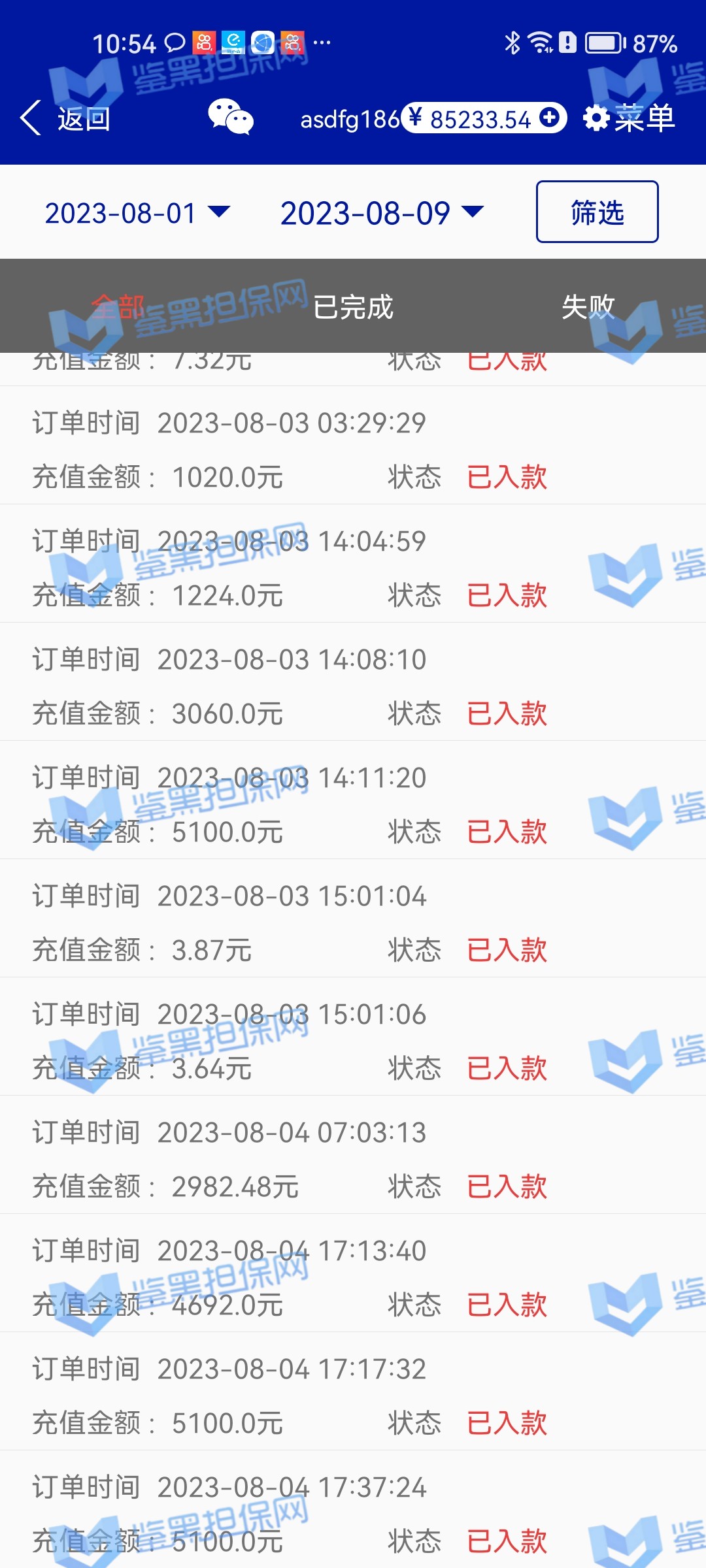Switch to the 失败 tab

coord(588,306)
